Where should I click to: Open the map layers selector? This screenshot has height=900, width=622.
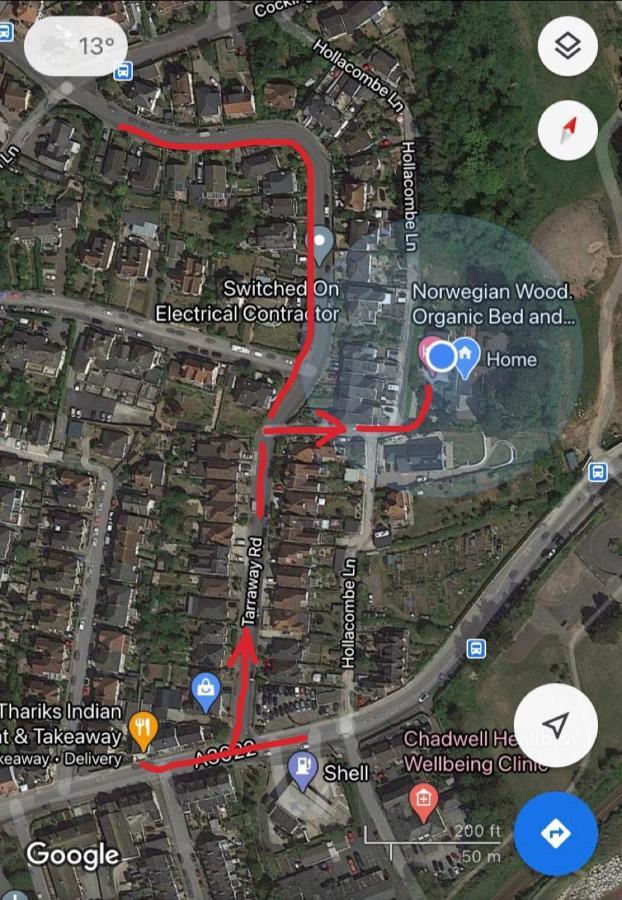click(567, 46)
